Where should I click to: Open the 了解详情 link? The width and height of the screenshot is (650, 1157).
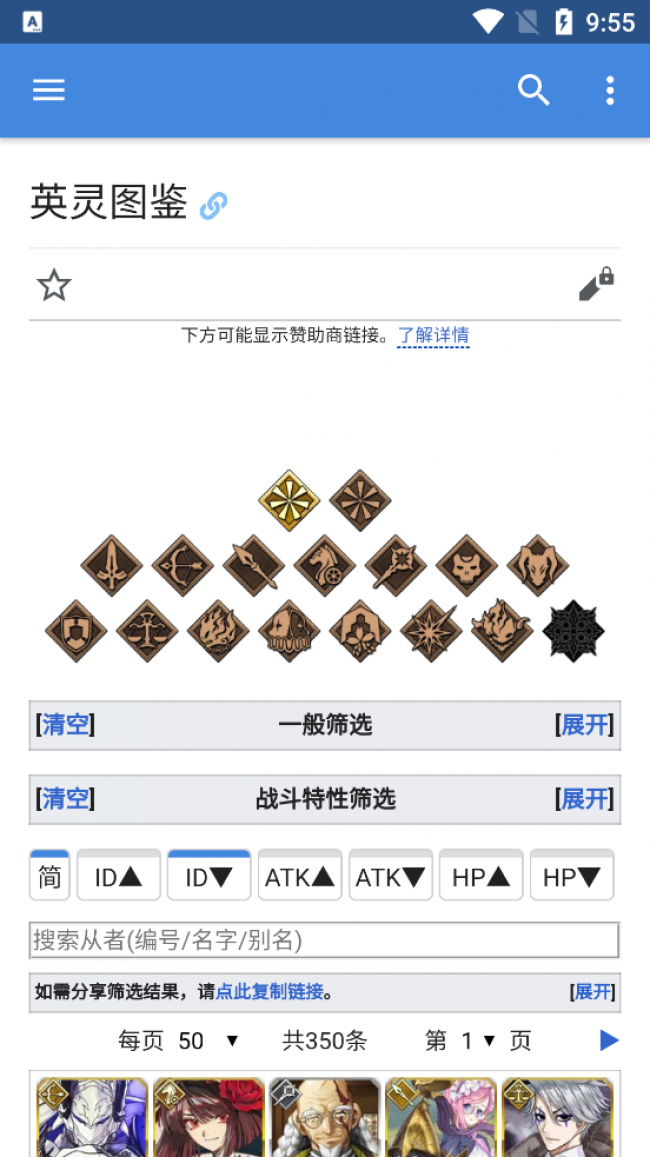click(433, 336)
